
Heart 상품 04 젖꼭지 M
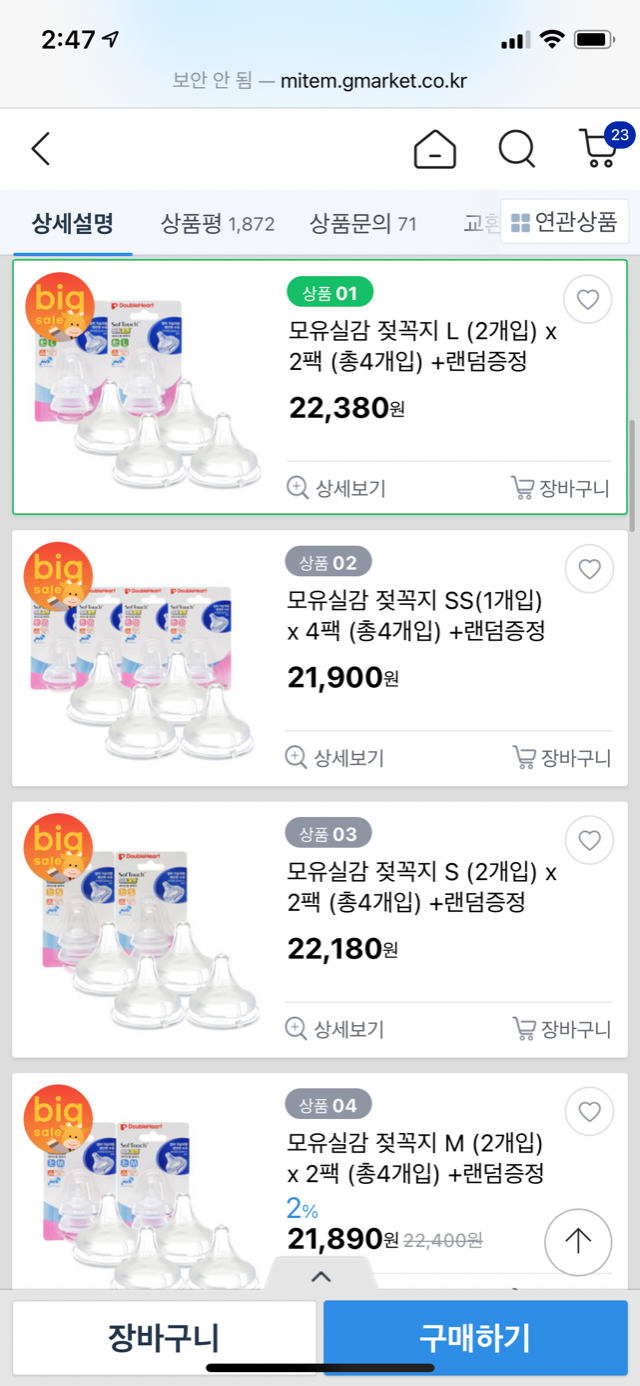[589, 1111]
